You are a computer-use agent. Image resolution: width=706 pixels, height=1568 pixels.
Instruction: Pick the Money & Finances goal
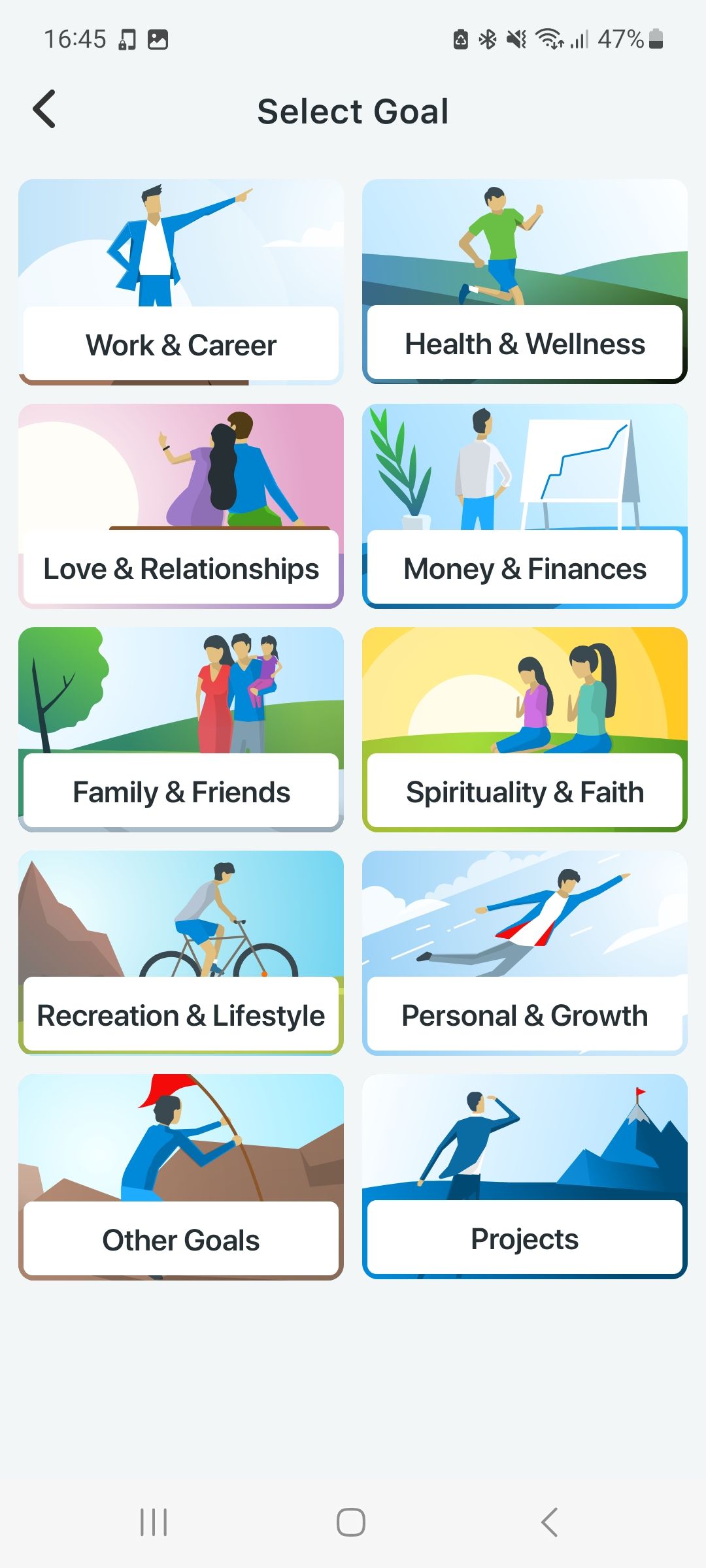[525, 506]
